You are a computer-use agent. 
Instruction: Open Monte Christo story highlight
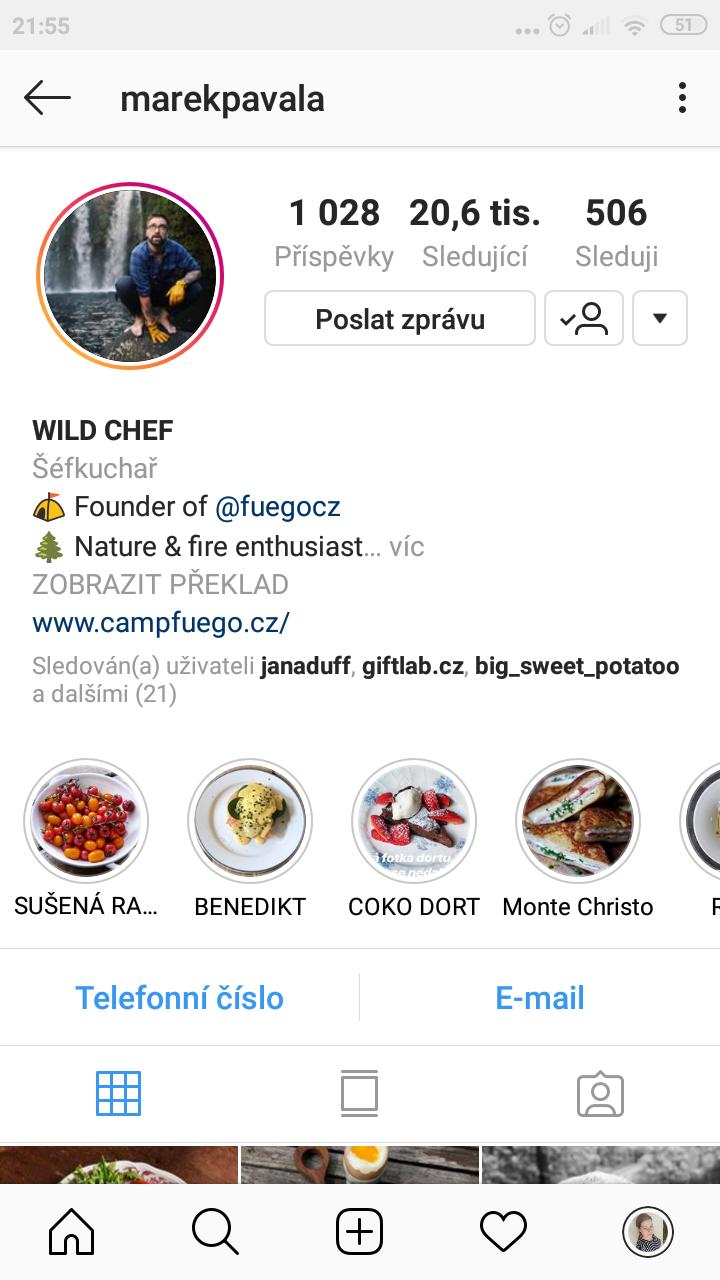(x=578, y=821)
